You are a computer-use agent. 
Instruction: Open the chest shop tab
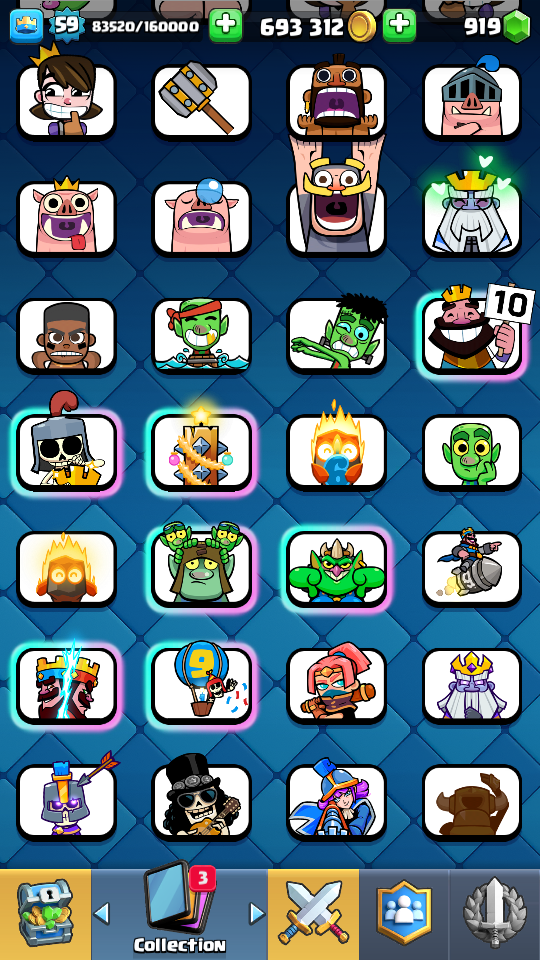tap(45, 914)
